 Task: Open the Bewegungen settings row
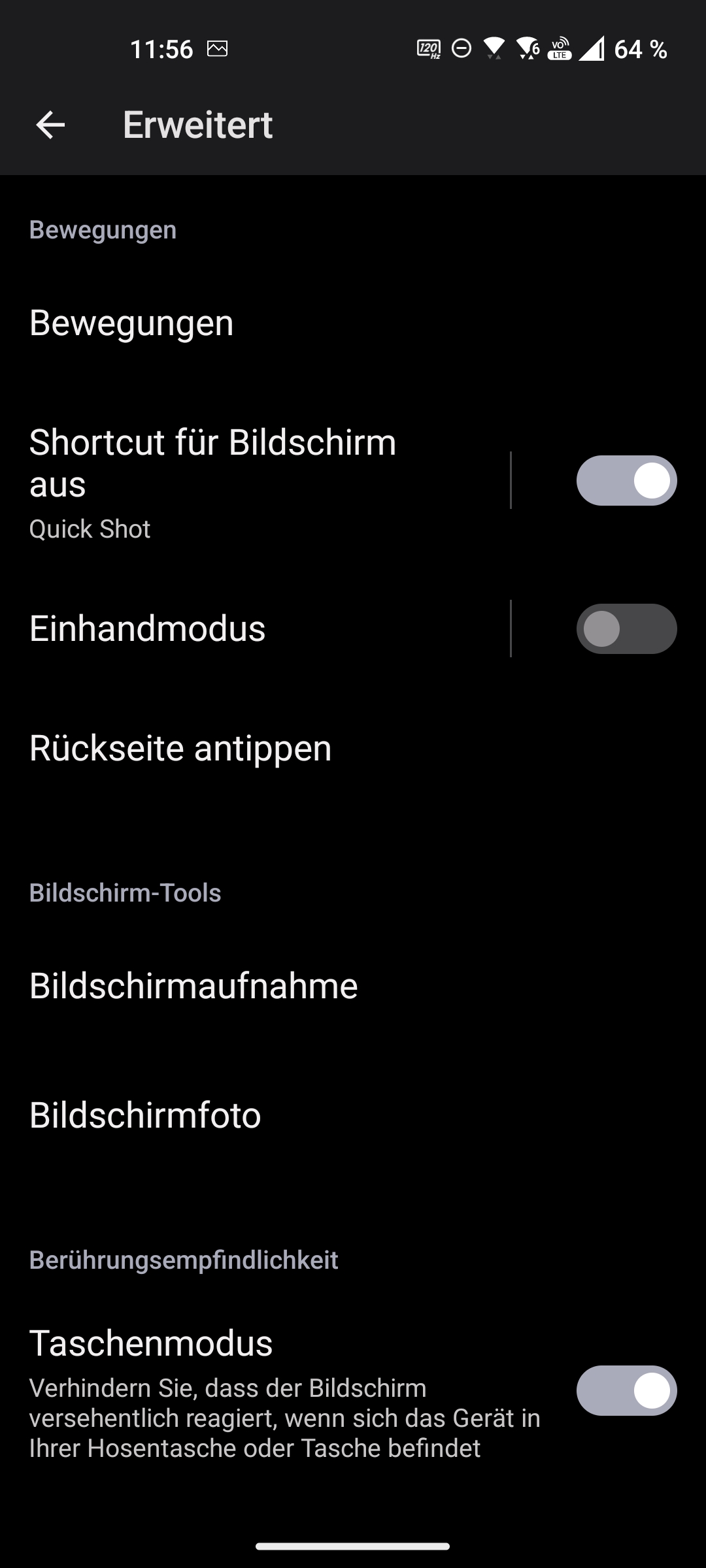click(x=353, y=323)
